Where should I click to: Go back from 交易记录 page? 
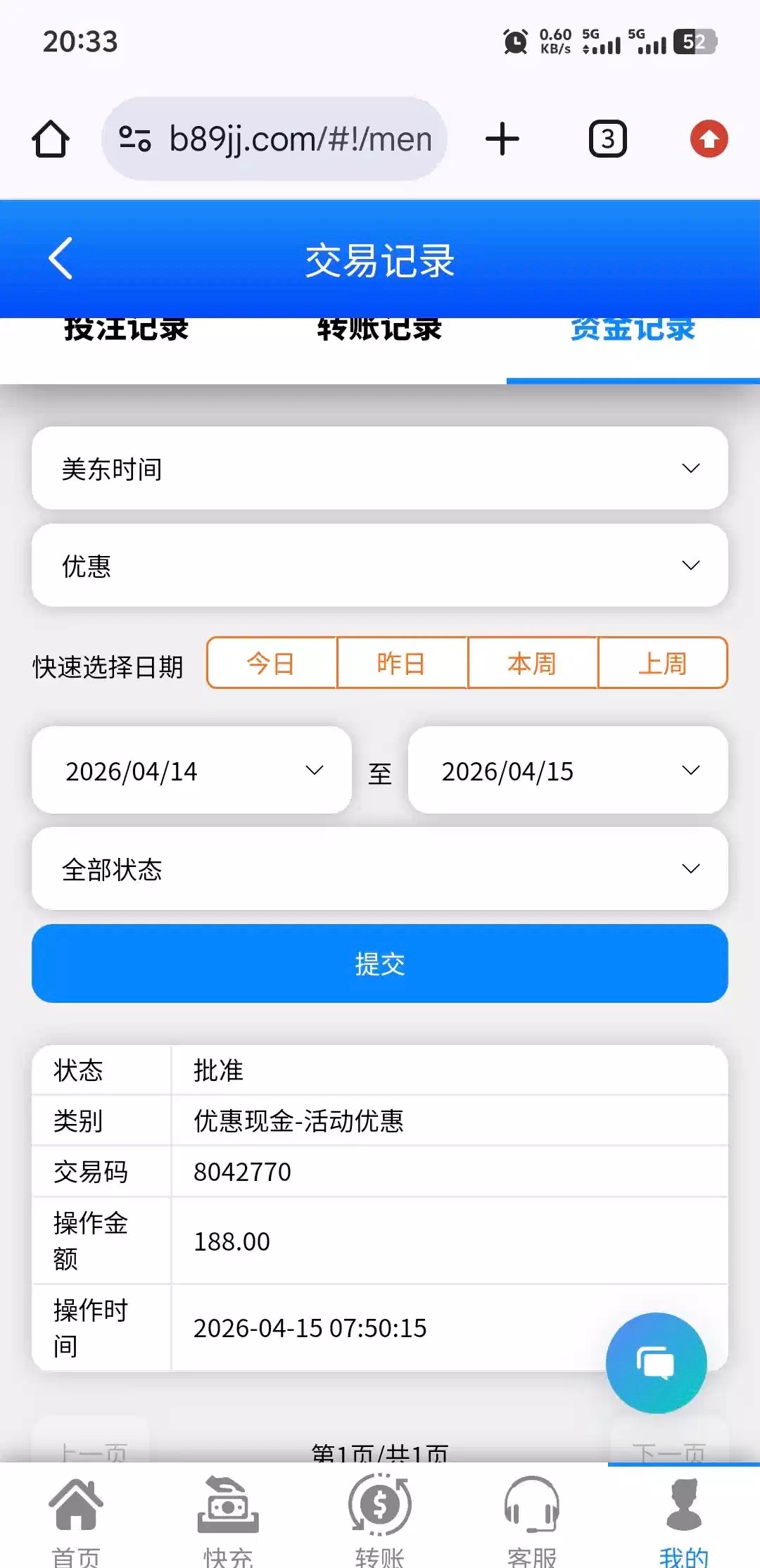[x=61, y=259]
